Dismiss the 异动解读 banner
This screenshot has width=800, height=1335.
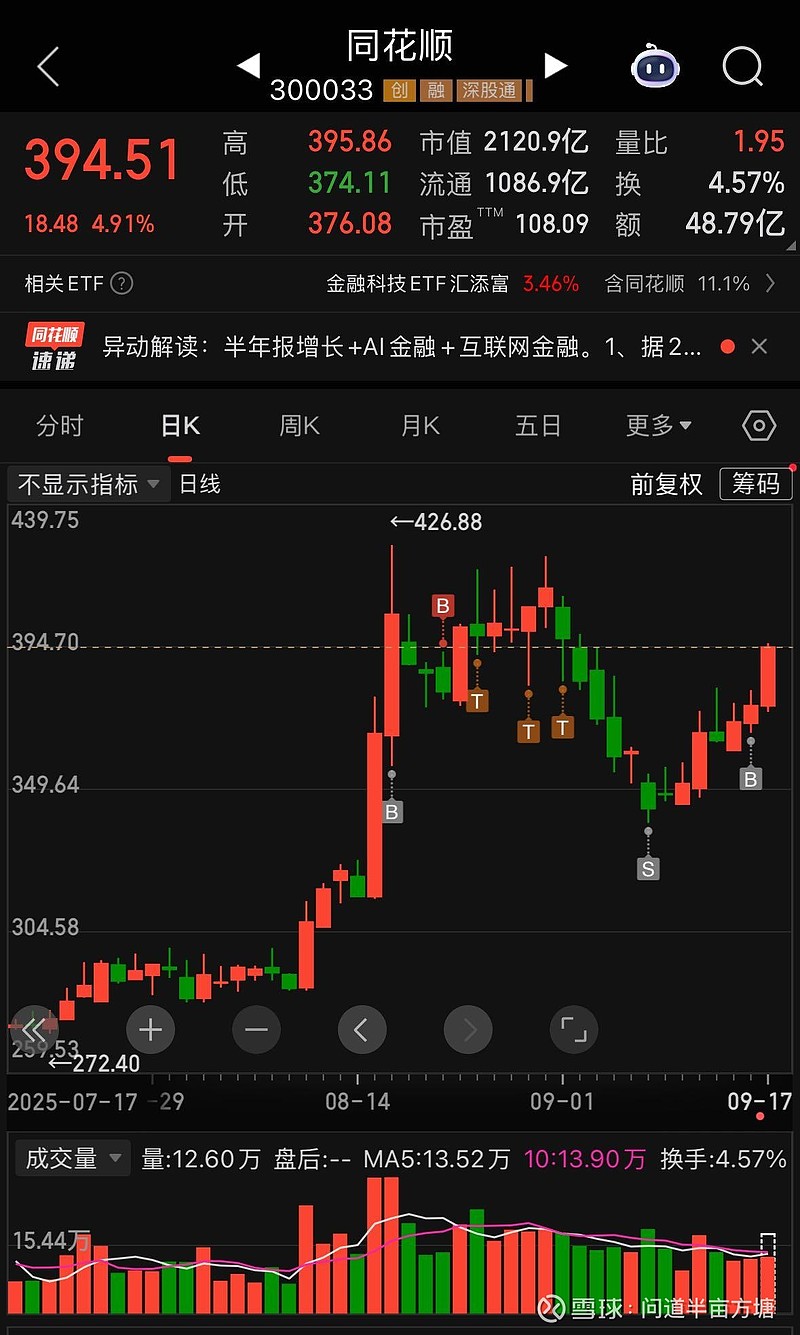[760, 347]
